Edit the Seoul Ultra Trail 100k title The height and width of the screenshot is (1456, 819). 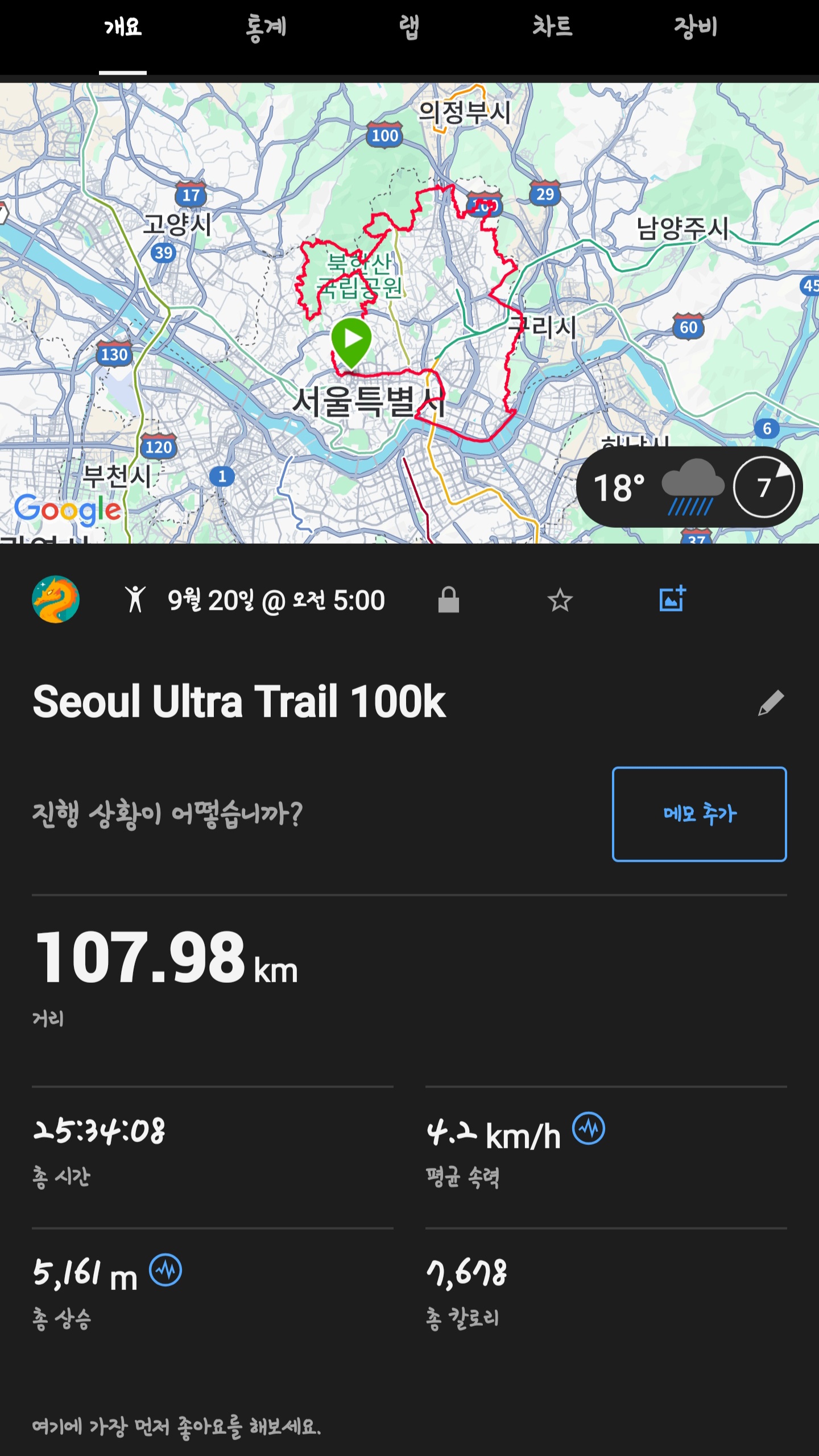(771, 703)
